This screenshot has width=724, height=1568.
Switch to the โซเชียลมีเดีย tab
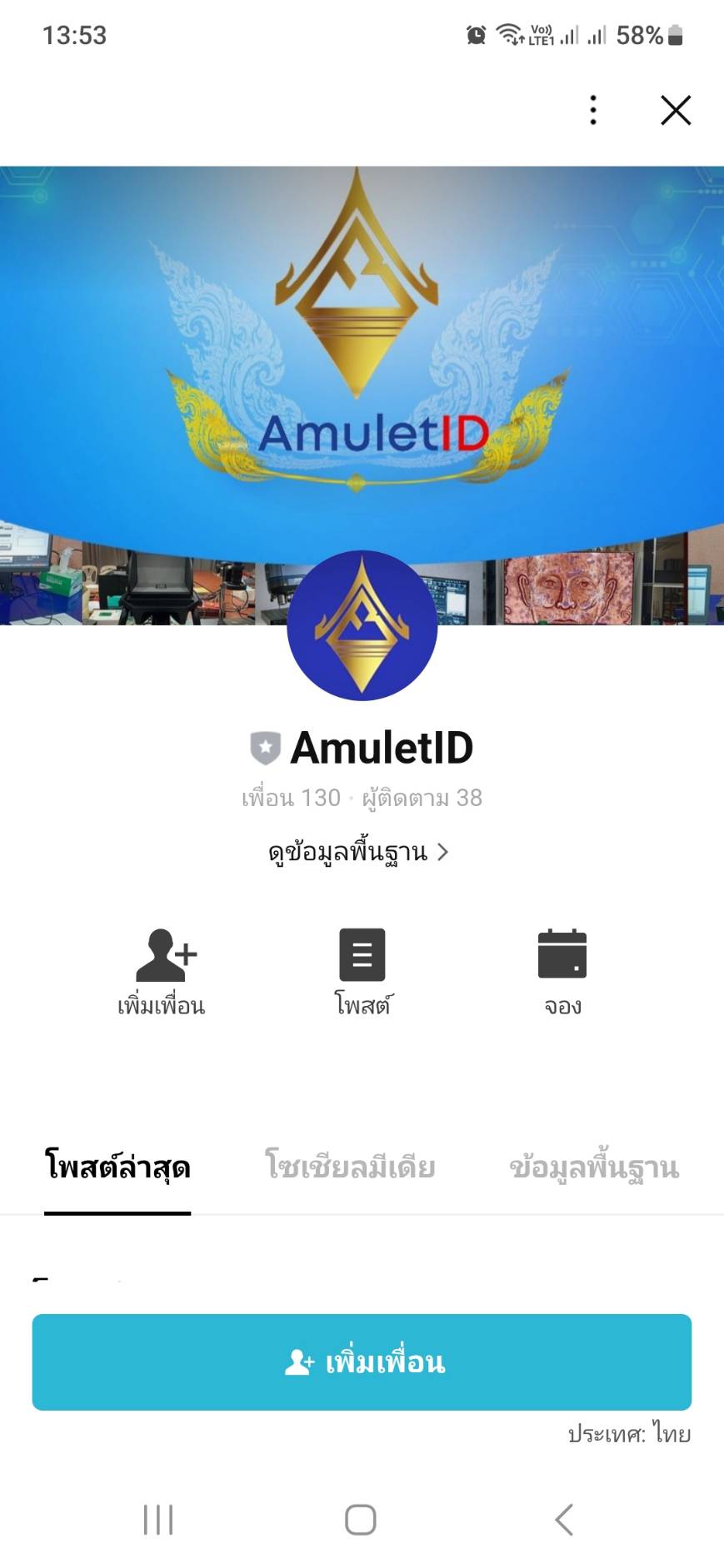350,1167
